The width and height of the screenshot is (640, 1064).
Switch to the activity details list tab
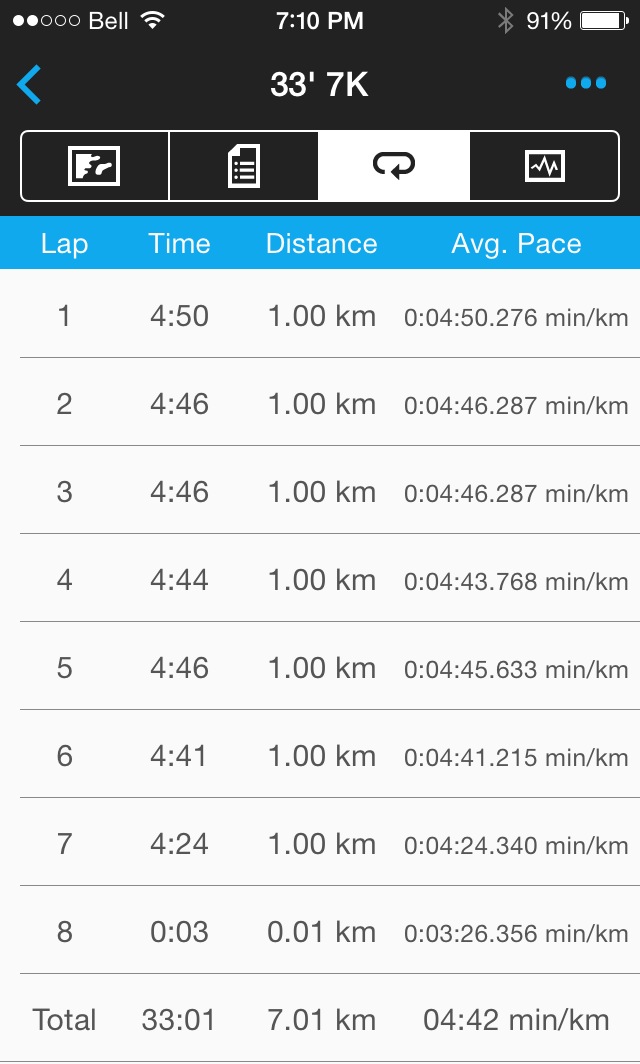pos(244,166)
